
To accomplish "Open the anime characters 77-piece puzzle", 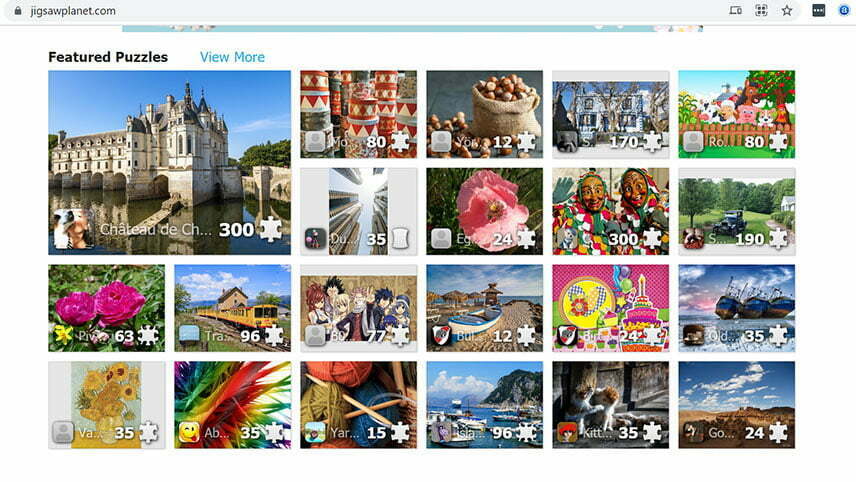I will [358, 302].
